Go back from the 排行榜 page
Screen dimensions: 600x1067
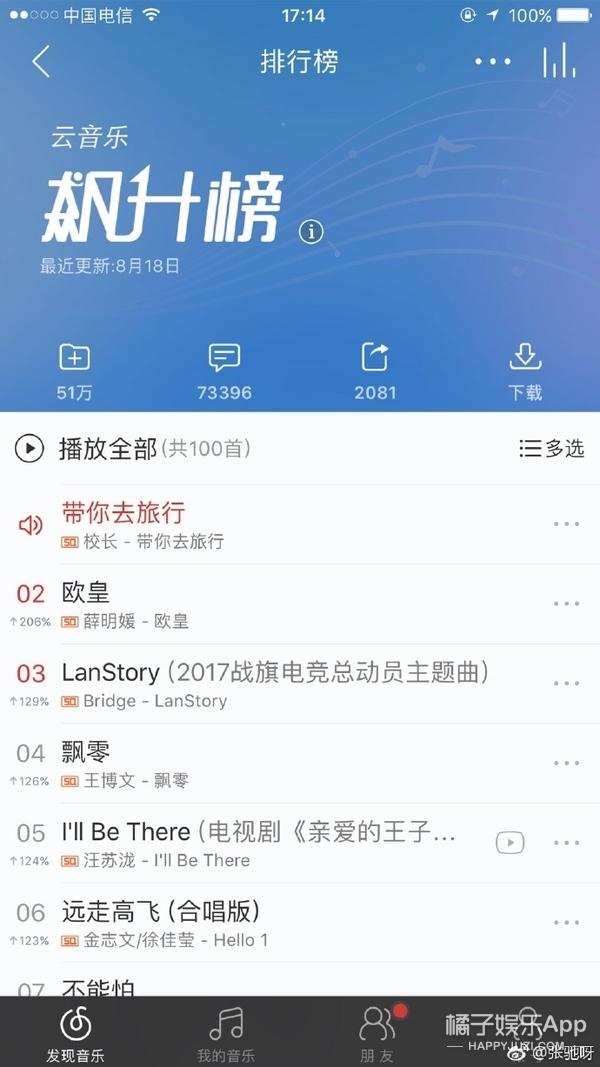tap(40, 62)
